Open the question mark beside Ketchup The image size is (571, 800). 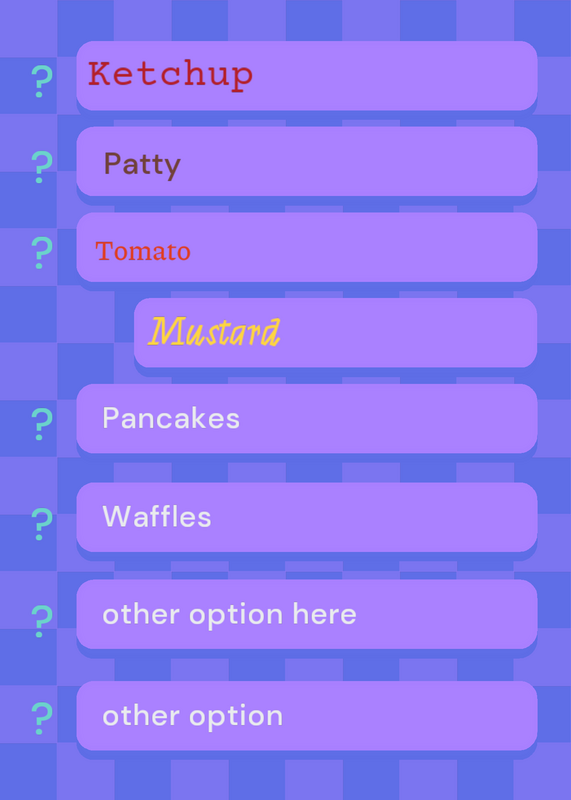coord(42,82)
